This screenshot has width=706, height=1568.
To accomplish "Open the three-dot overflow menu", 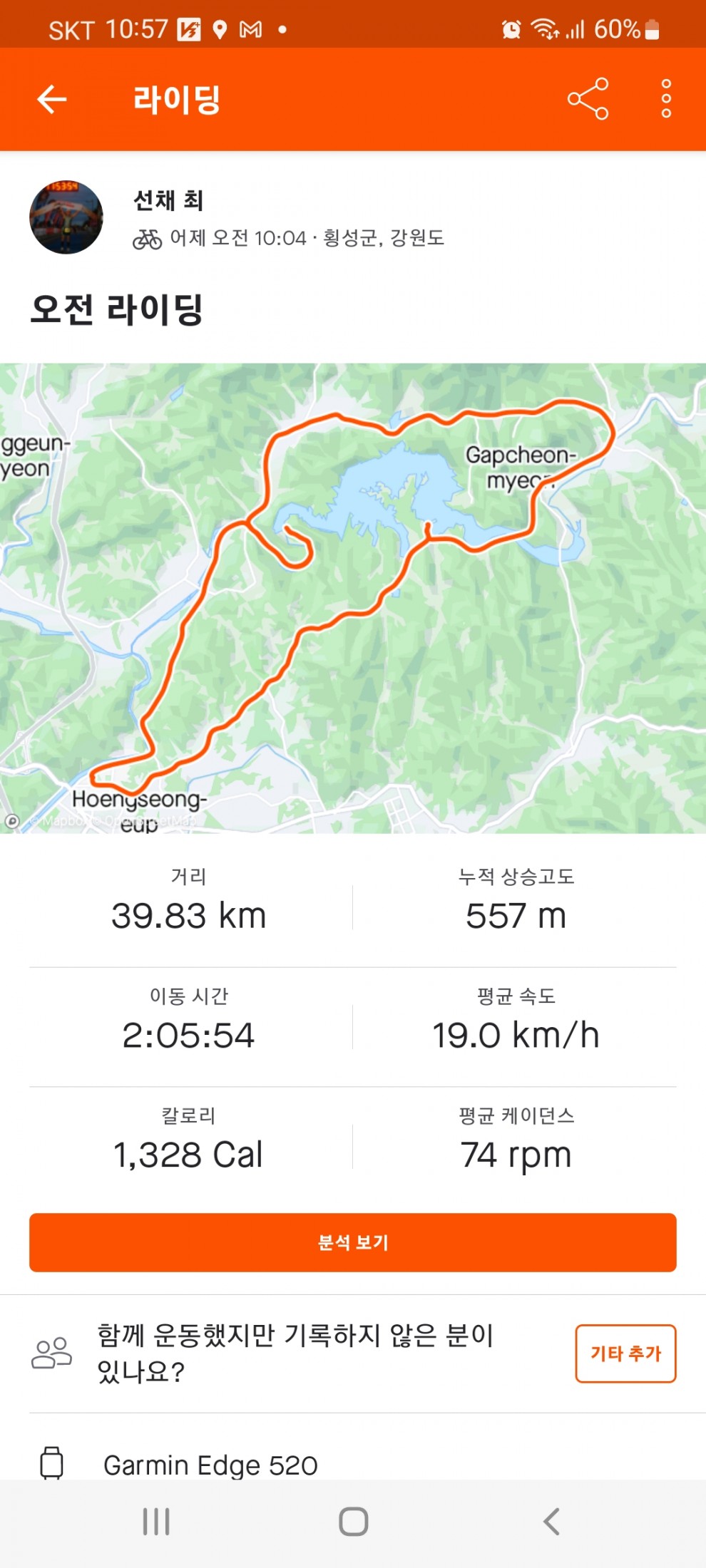I will [666, 99].
